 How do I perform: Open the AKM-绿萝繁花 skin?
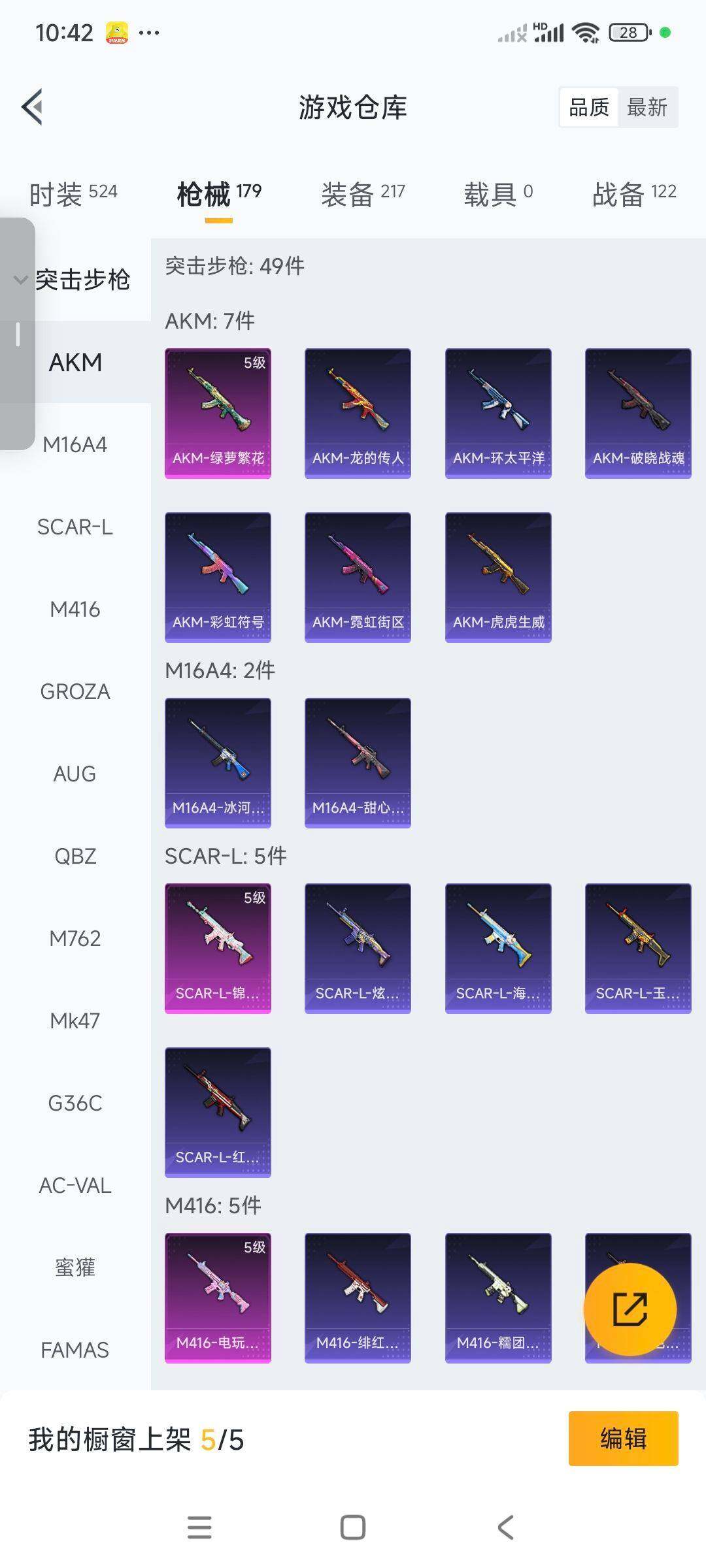(218, 413)
